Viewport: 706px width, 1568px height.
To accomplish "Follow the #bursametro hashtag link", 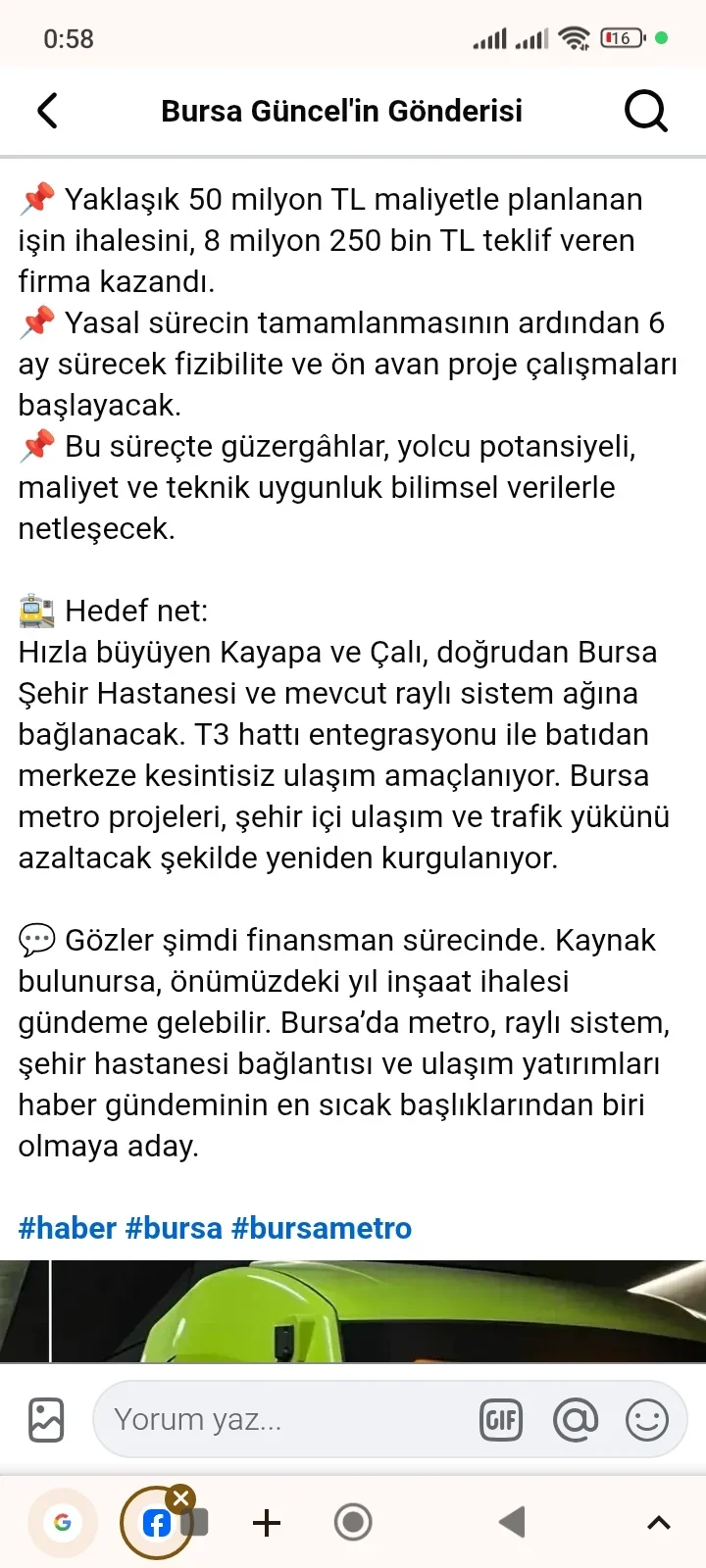I will [322, 1228].
